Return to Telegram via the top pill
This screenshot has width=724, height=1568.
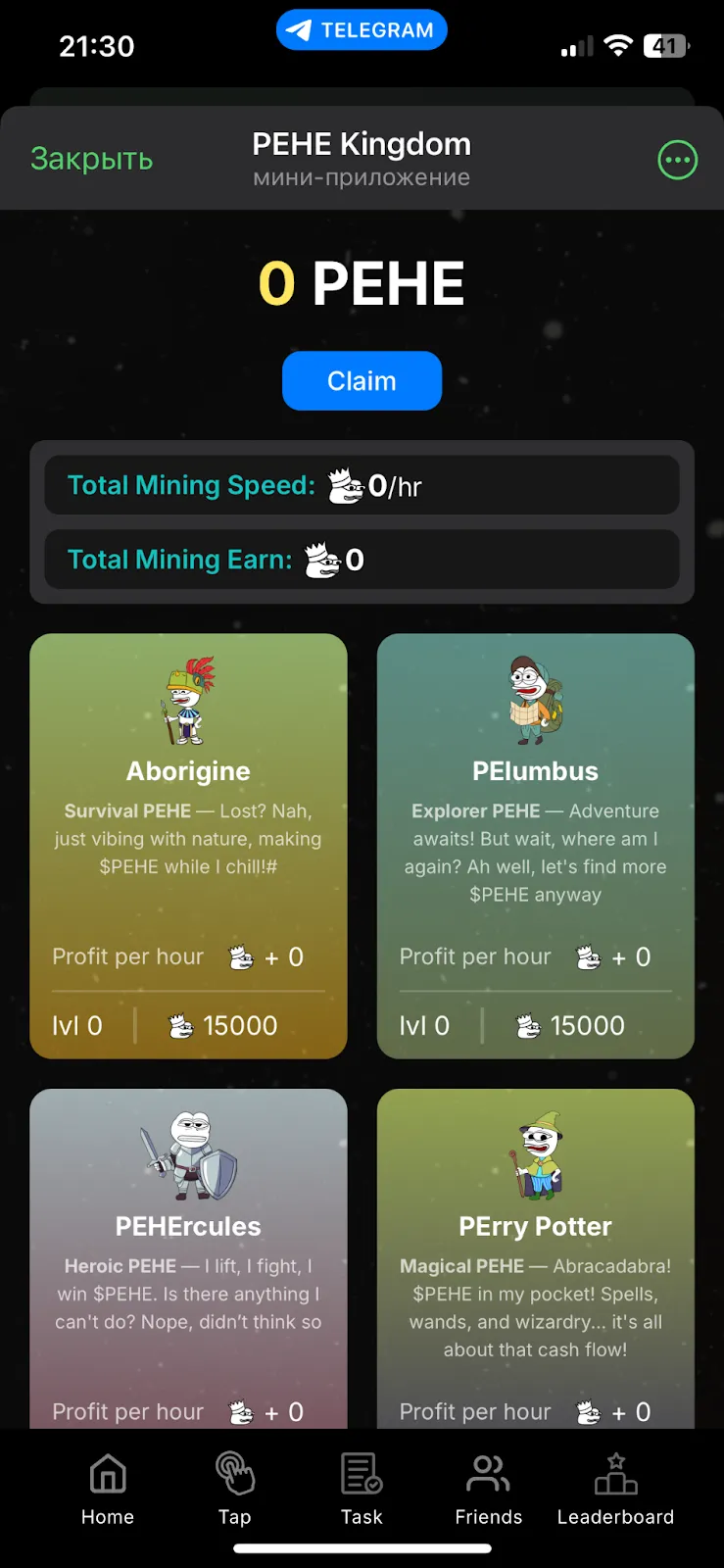coord(362,29)
